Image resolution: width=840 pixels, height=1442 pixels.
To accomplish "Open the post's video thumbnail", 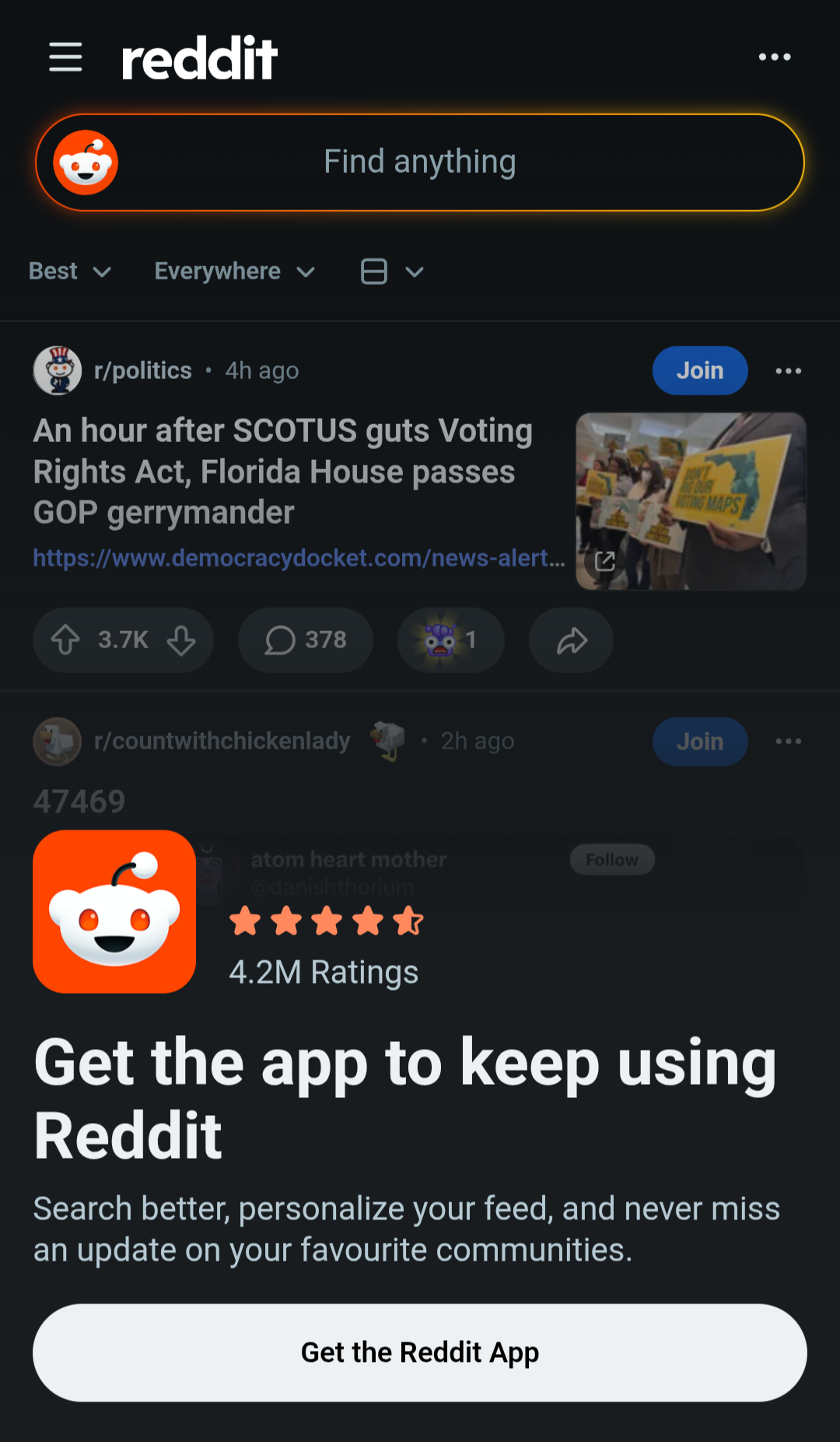I will (690, 500).
